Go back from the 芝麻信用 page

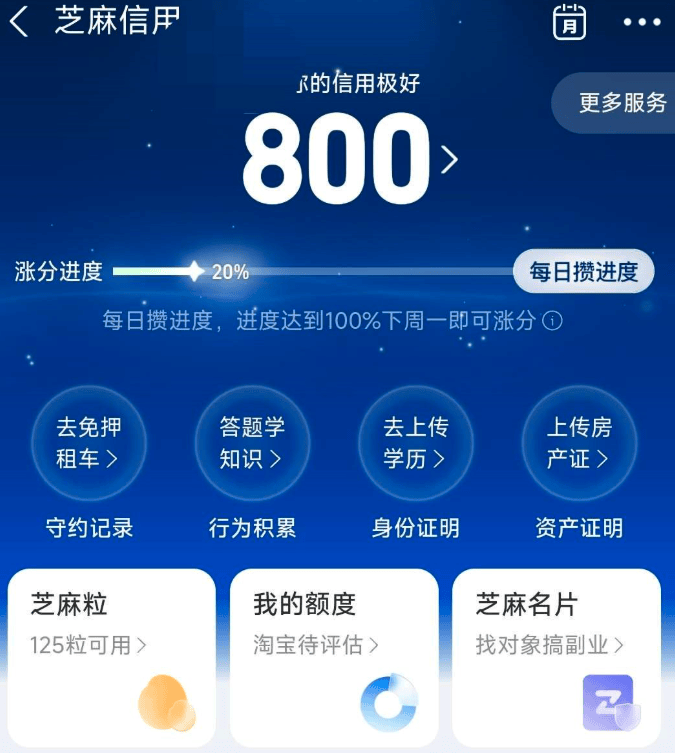[x=20, y=22]
